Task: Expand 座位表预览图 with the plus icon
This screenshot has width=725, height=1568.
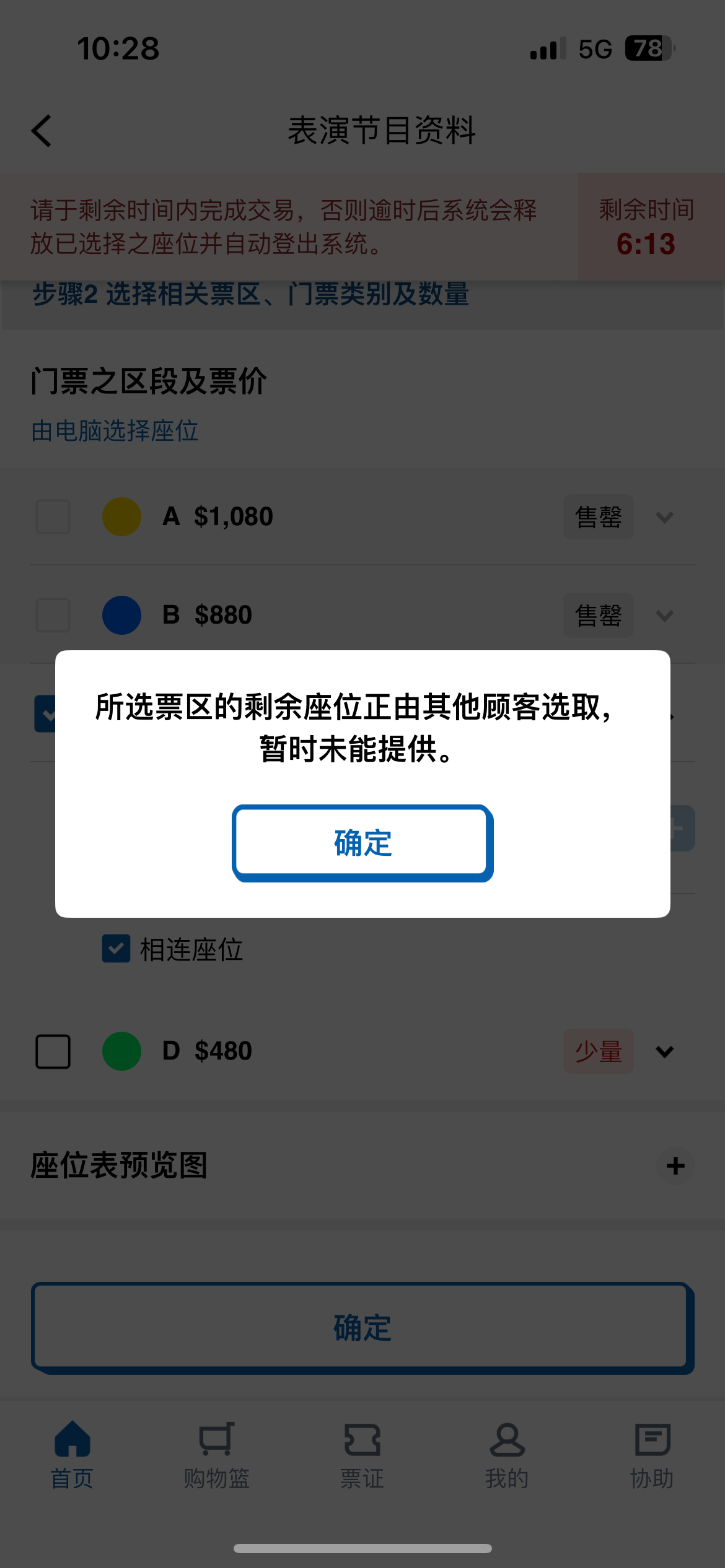Action: tap(675, 1166)
